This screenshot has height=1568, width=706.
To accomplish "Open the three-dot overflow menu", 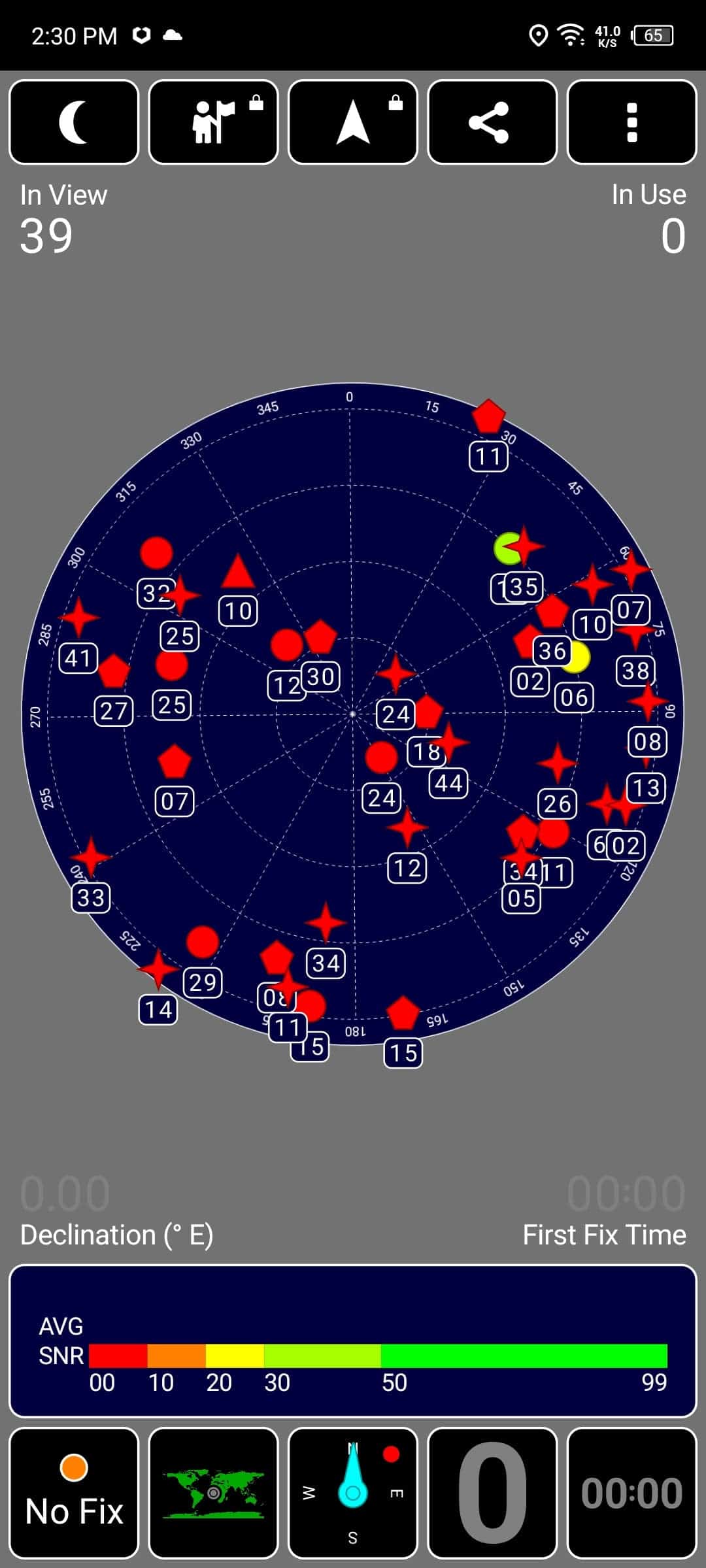I will coord(632,122).
